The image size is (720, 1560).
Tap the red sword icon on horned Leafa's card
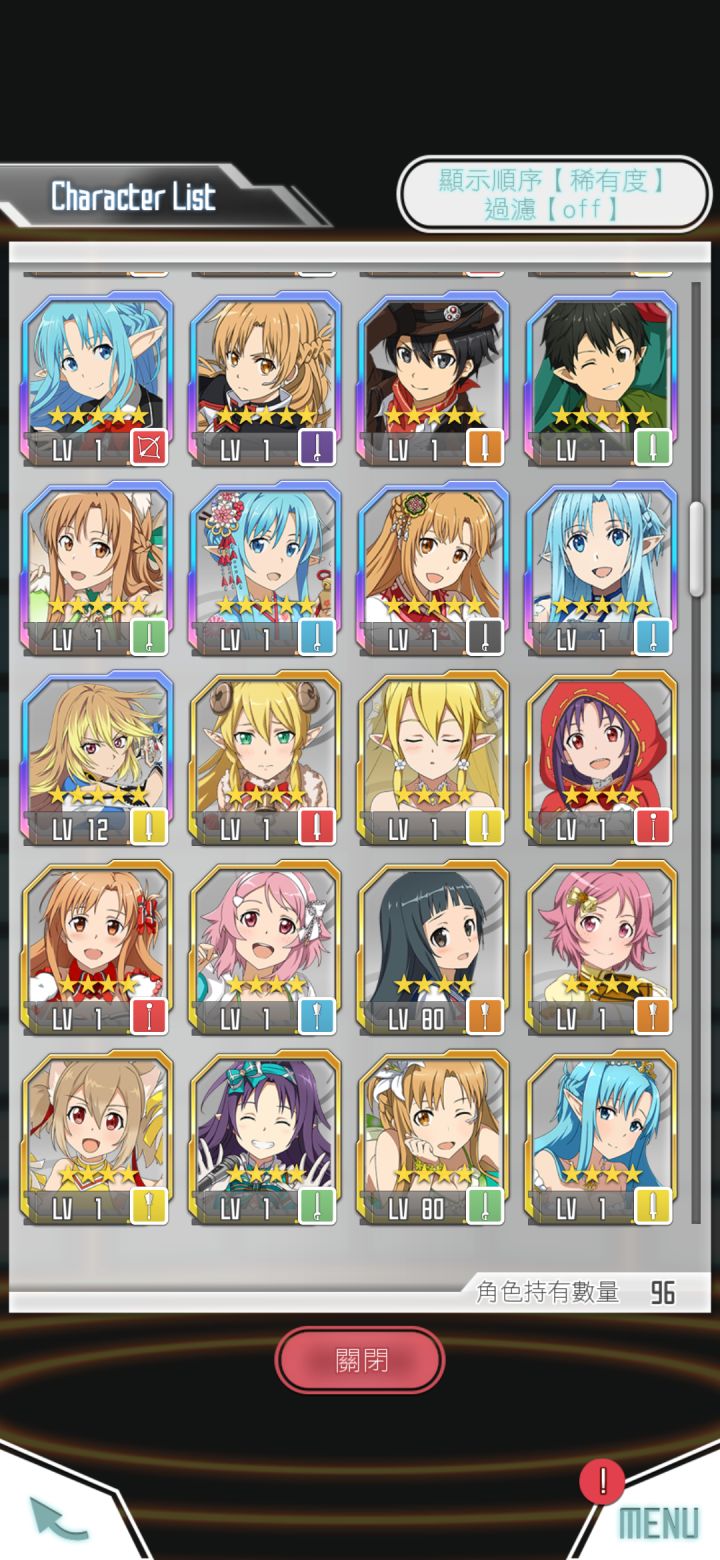click(x=315, y=825)
